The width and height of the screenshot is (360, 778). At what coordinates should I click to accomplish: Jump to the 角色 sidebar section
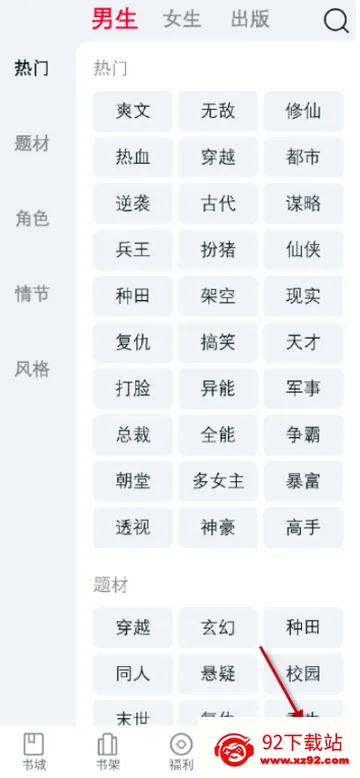pos(32,218)
